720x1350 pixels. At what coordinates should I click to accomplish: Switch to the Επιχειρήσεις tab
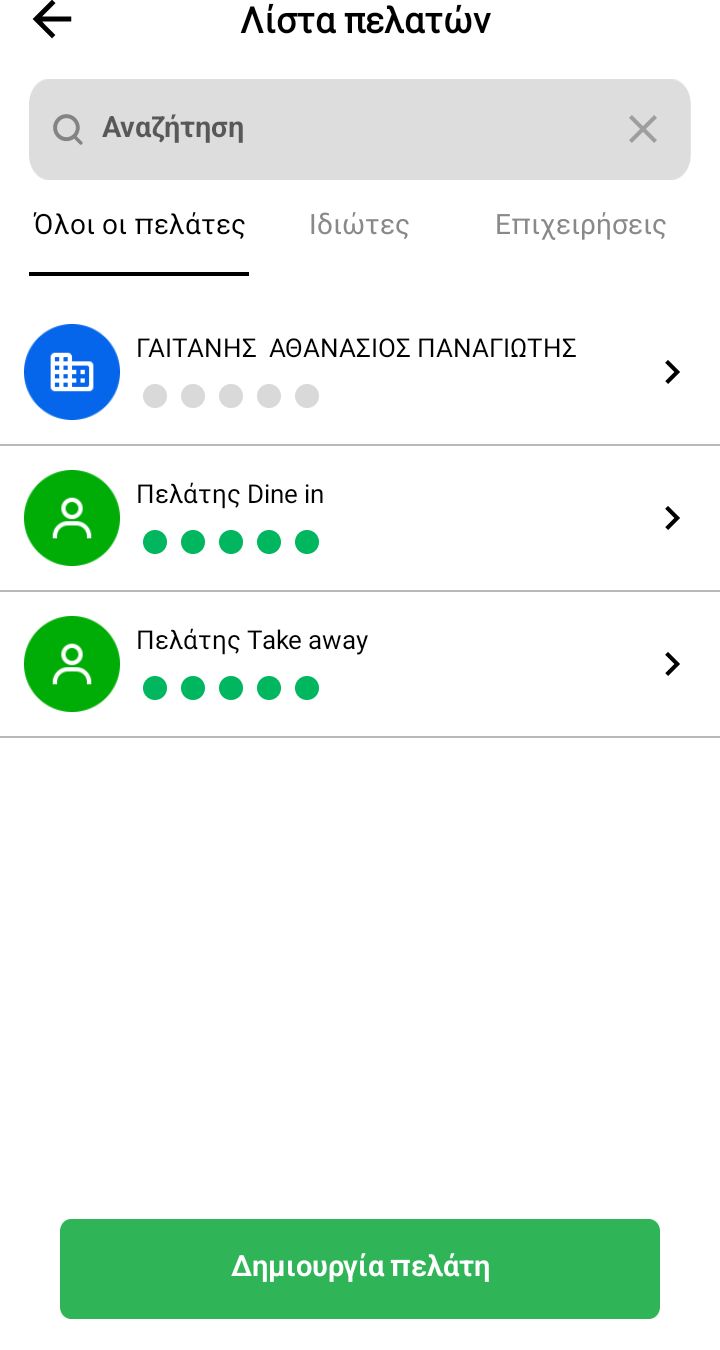[x=580, y=225]
